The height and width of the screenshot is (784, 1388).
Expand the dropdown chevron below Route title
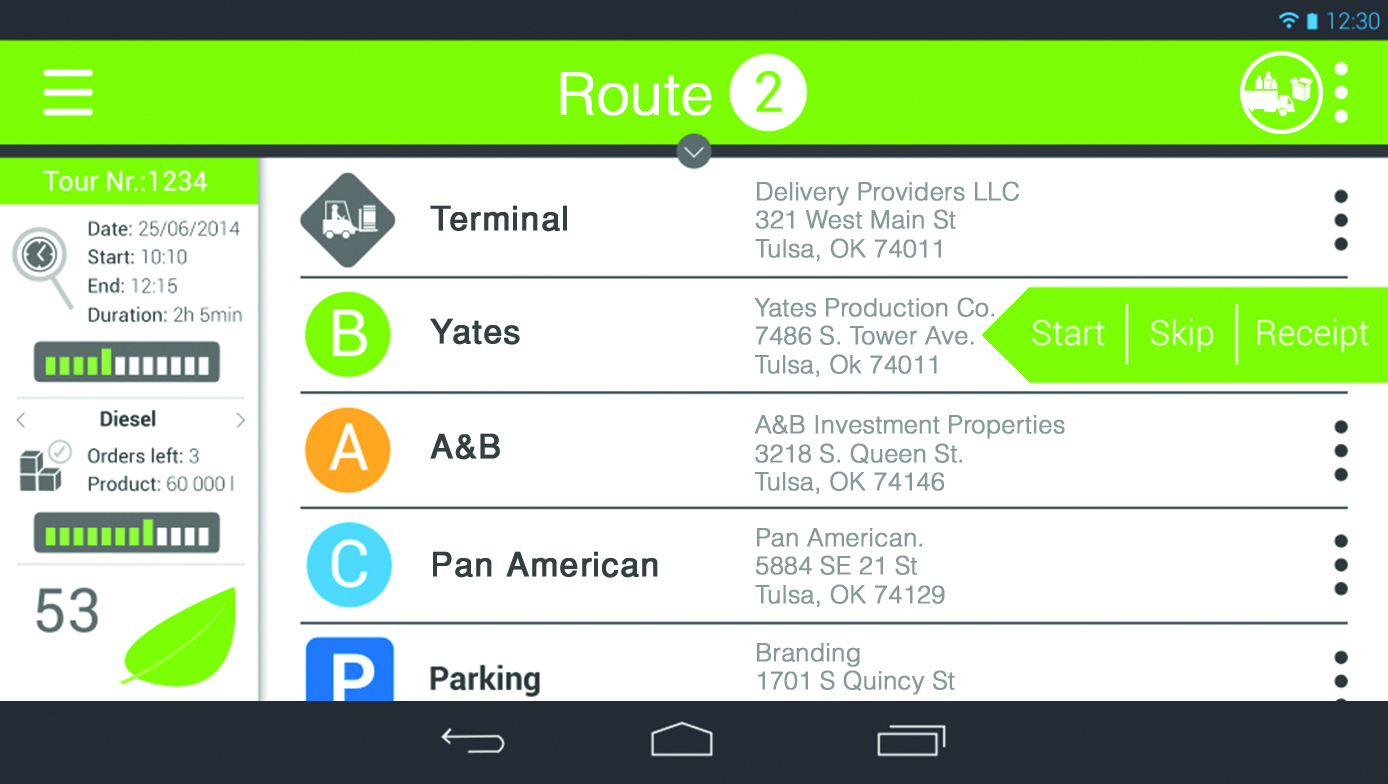click(x=693, y=151)
